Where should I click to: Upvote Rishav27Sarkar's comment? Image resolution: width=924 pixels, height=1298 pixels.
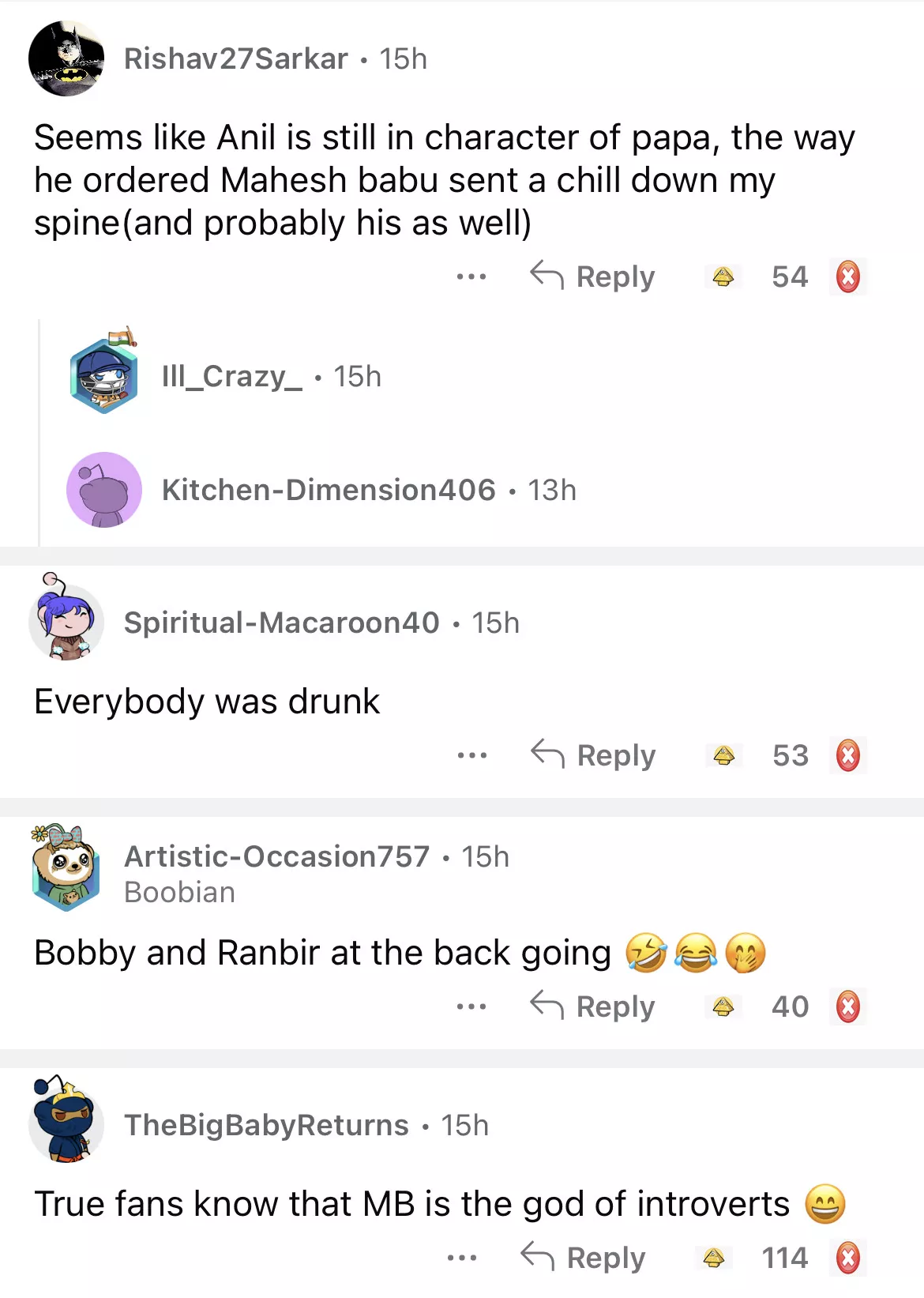(723, 277)
